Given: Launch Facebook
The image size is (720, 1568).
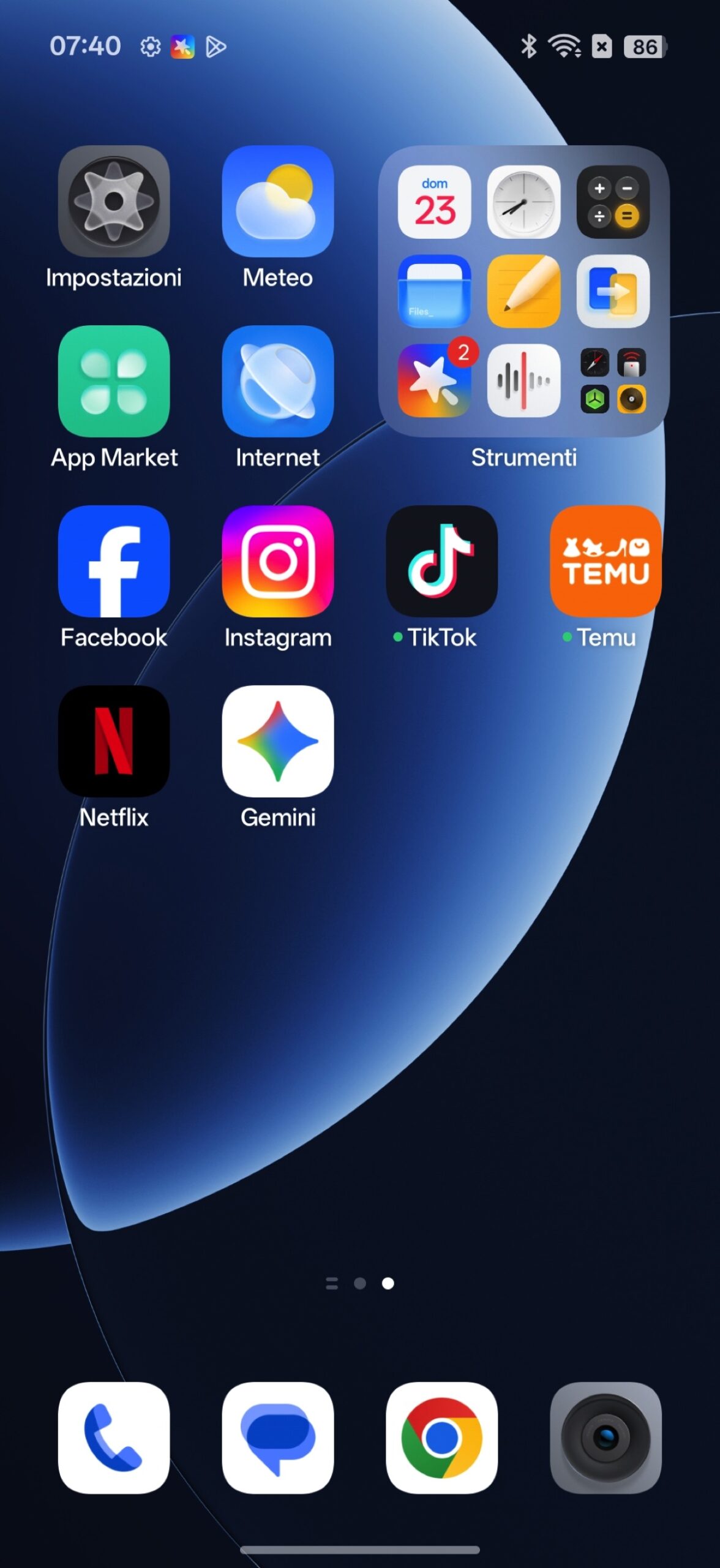Looking at the screenshot, I should tap(113, 561).
